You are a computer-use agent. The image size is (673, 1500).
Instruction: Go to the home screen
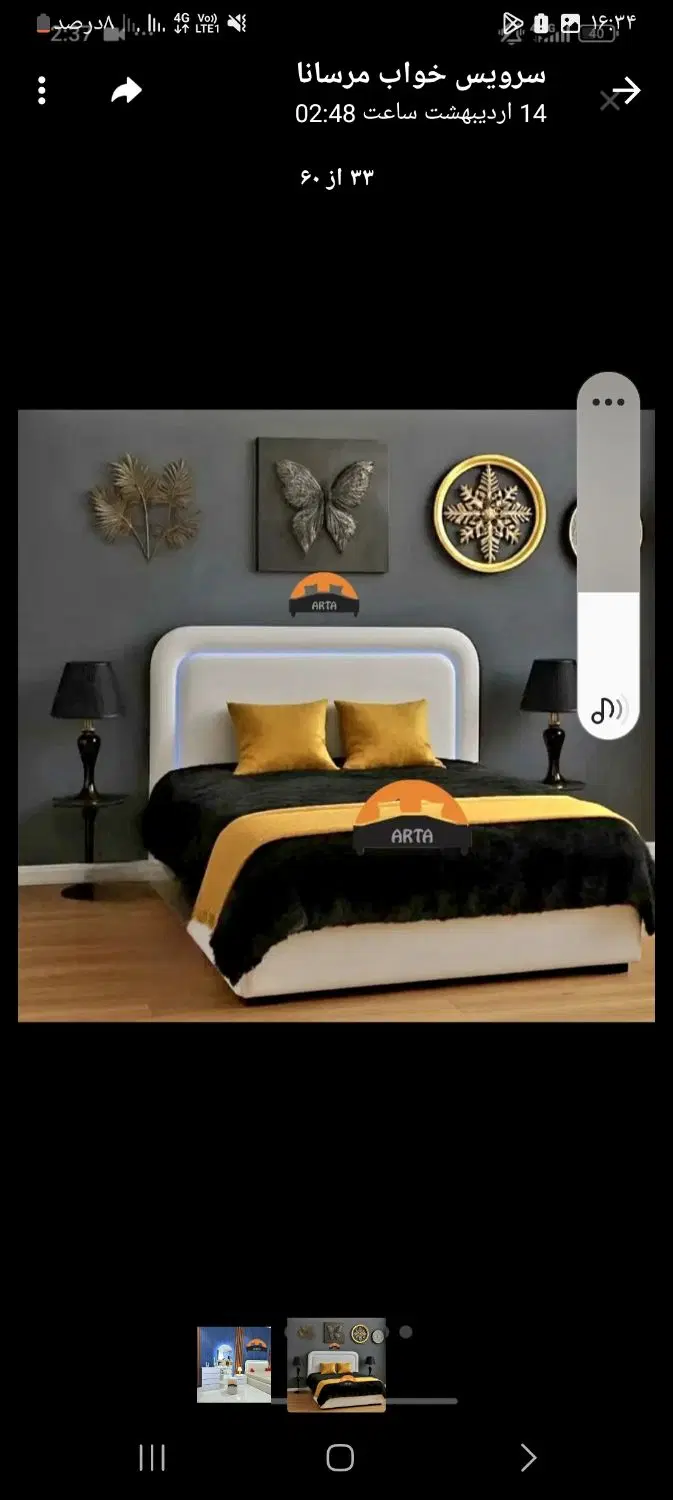pos(340,1458)
